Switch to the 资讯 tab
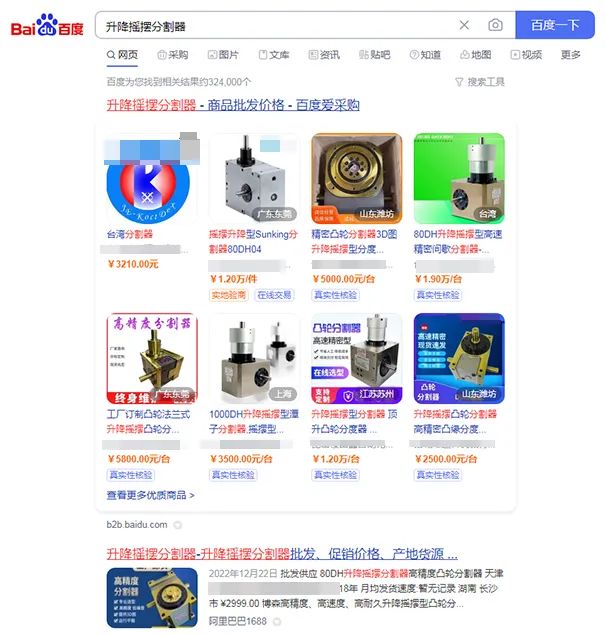The image size is (605, 636). pyautogui.click(x=324, y=55)
